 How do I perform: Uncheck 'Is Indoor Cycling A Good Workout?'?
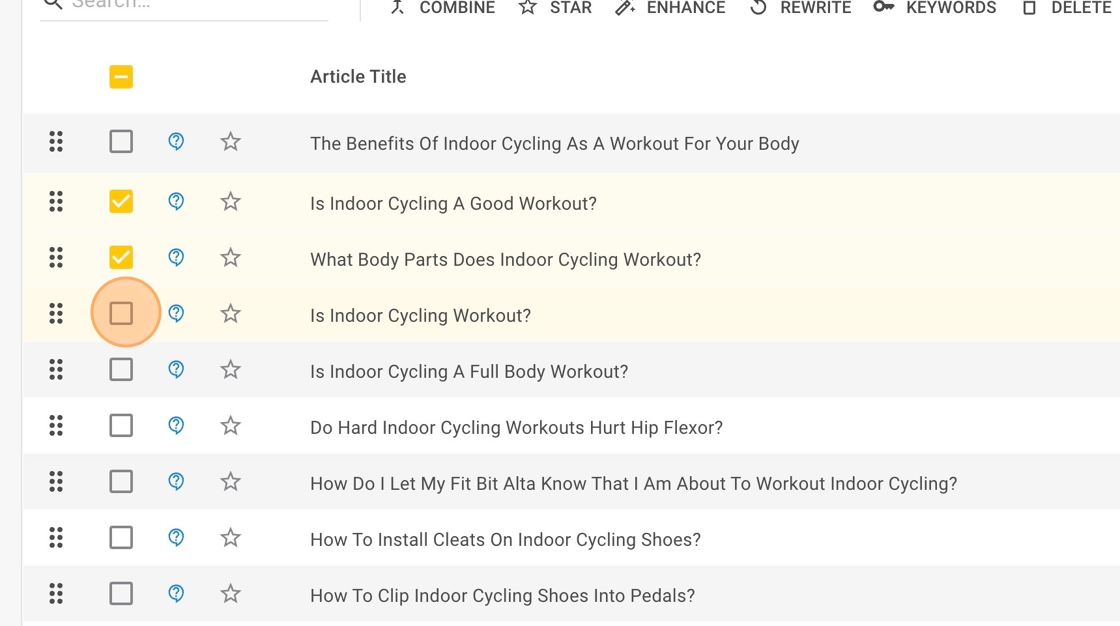pyautogui.click(x=121, y=202)
